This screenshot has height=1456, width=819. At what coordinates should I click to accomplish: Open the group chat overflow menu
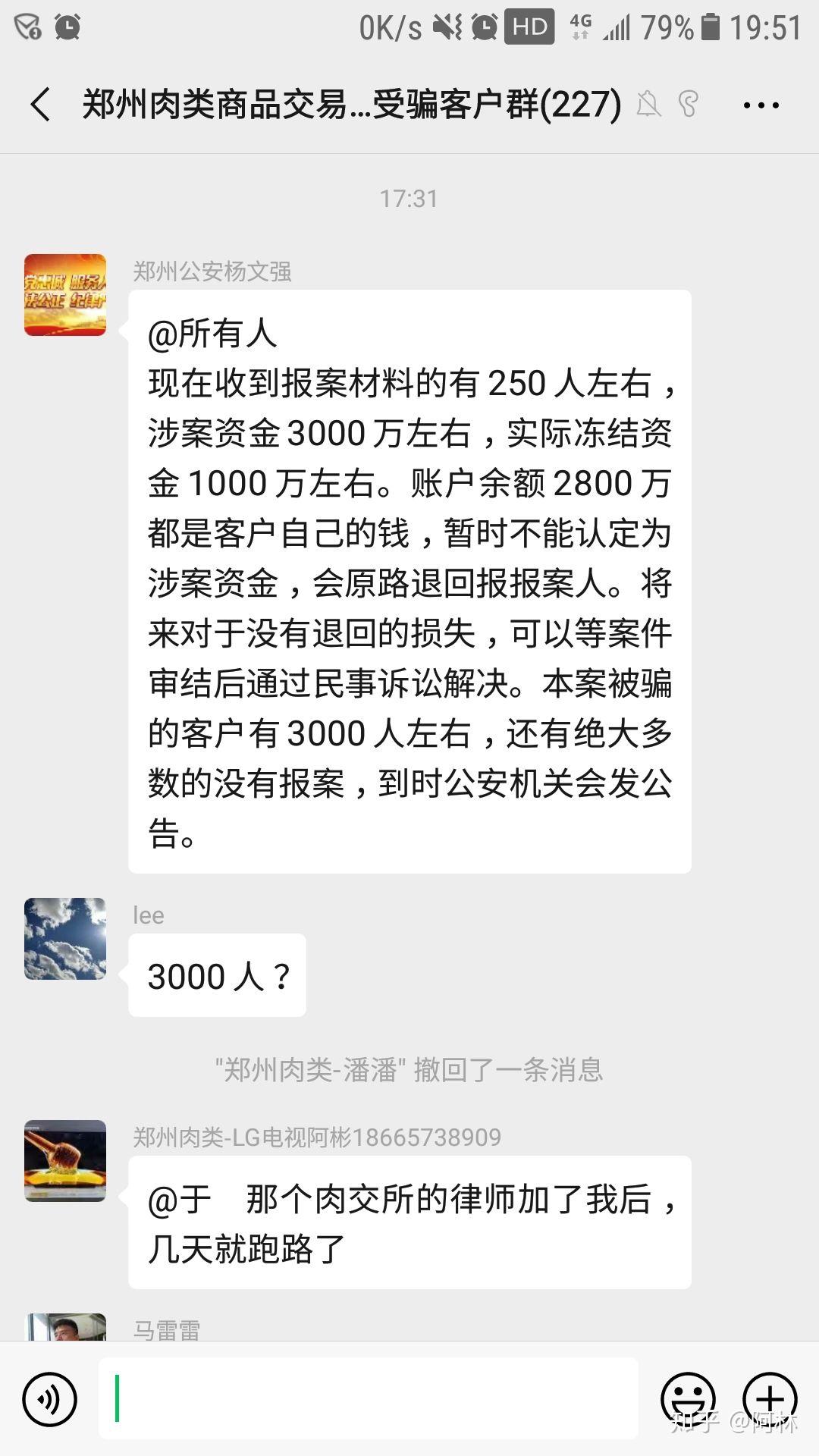pyautogui.click(x=761, y=105)
